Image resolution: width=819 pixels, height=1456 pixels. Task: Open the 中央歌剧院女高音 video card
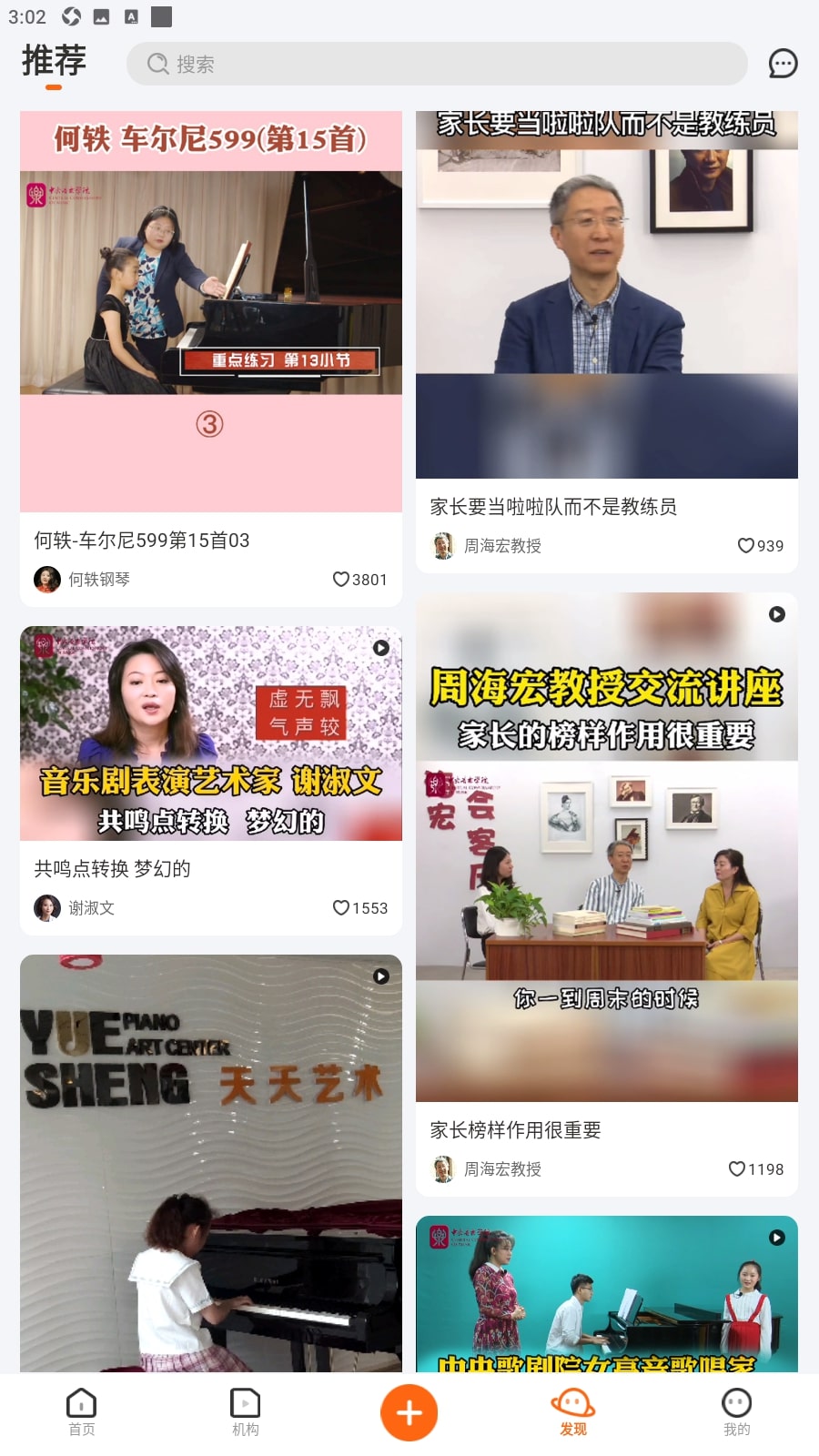607,1294
